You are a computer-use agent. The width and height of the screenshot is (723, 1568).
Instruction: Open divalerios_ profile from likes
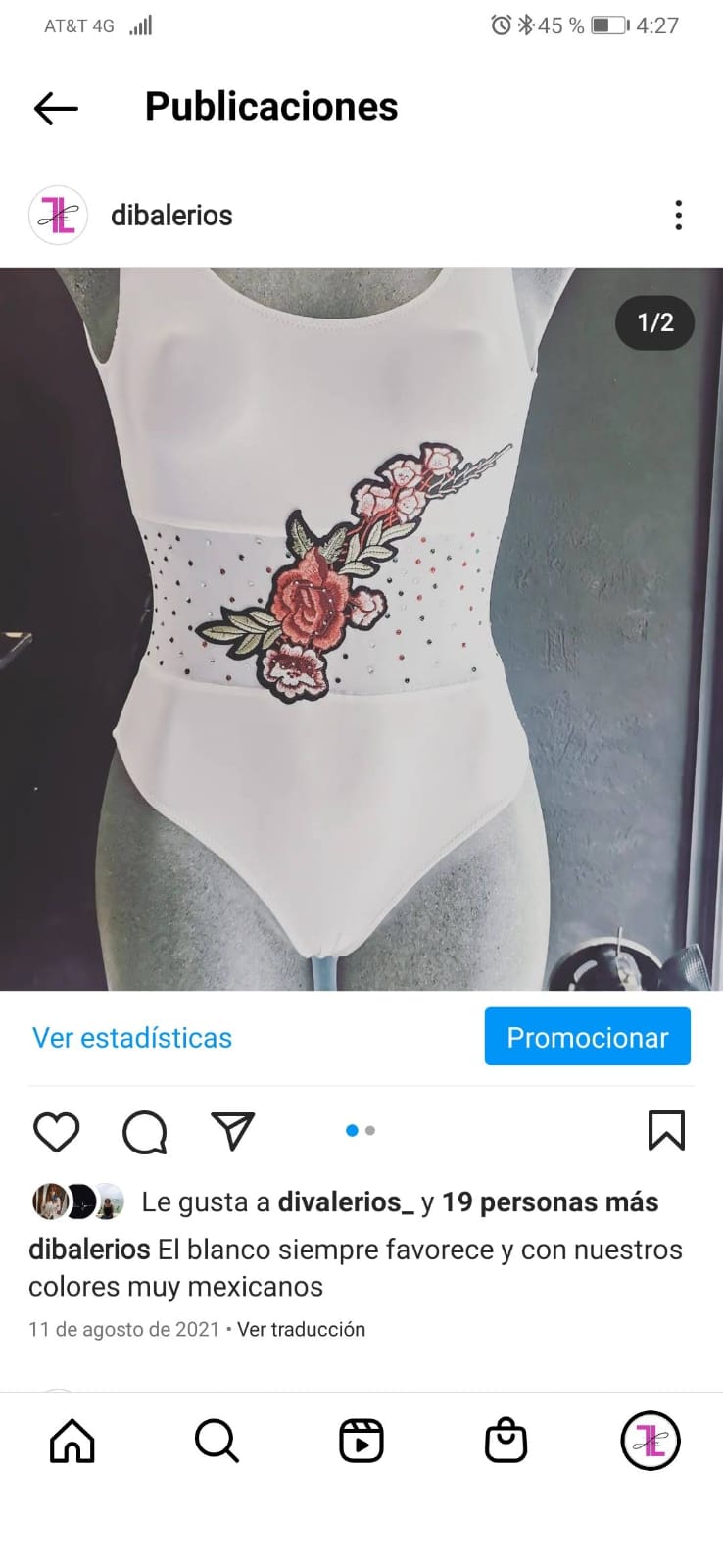click(x=346, y=1202)
